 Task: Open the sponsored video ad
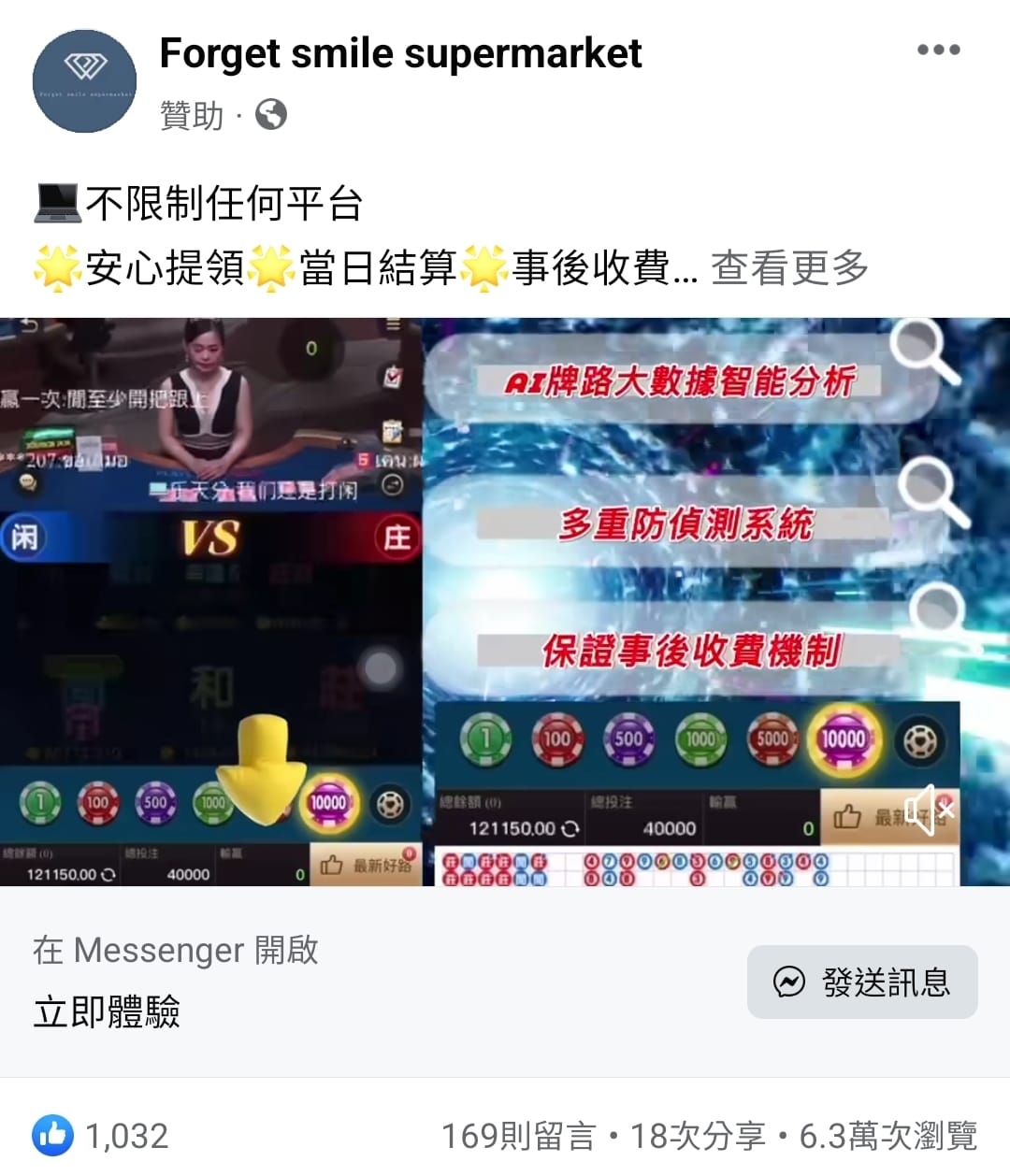(505, 601)
